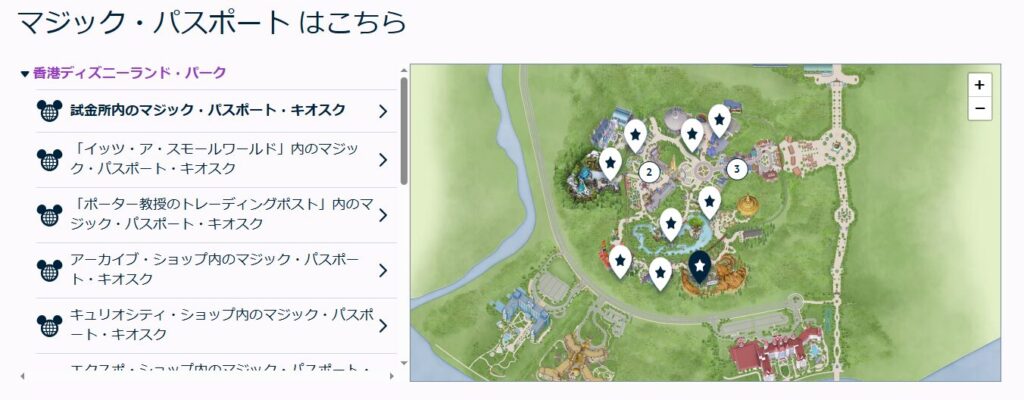The height and width of the screenshot is (400, 1024).
Task: Zoom out on the park map
Action: pyautogui.click(x=979, y=108)
